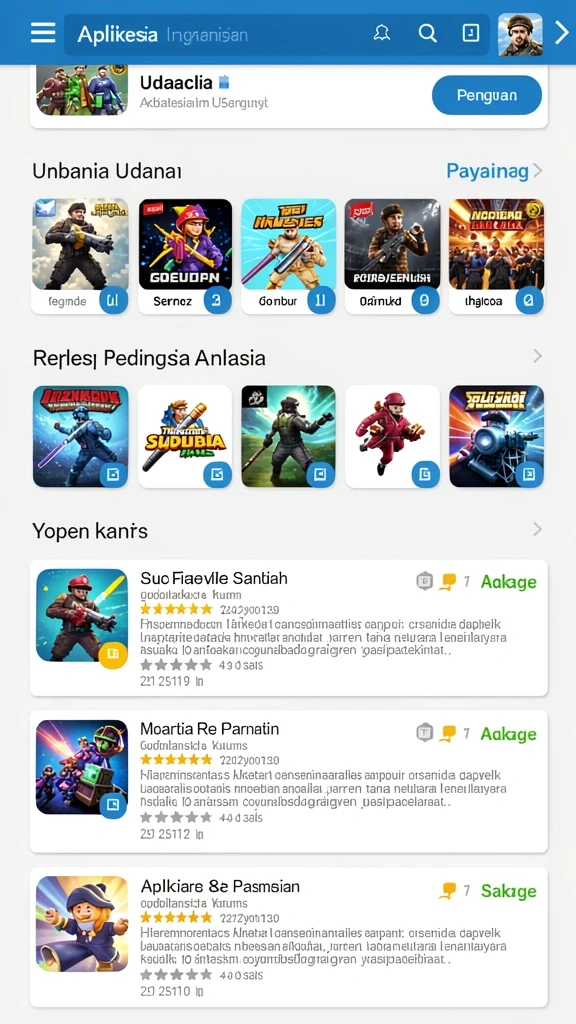Open the Payainag link
576x1024 pixels.
coord(487,171)
